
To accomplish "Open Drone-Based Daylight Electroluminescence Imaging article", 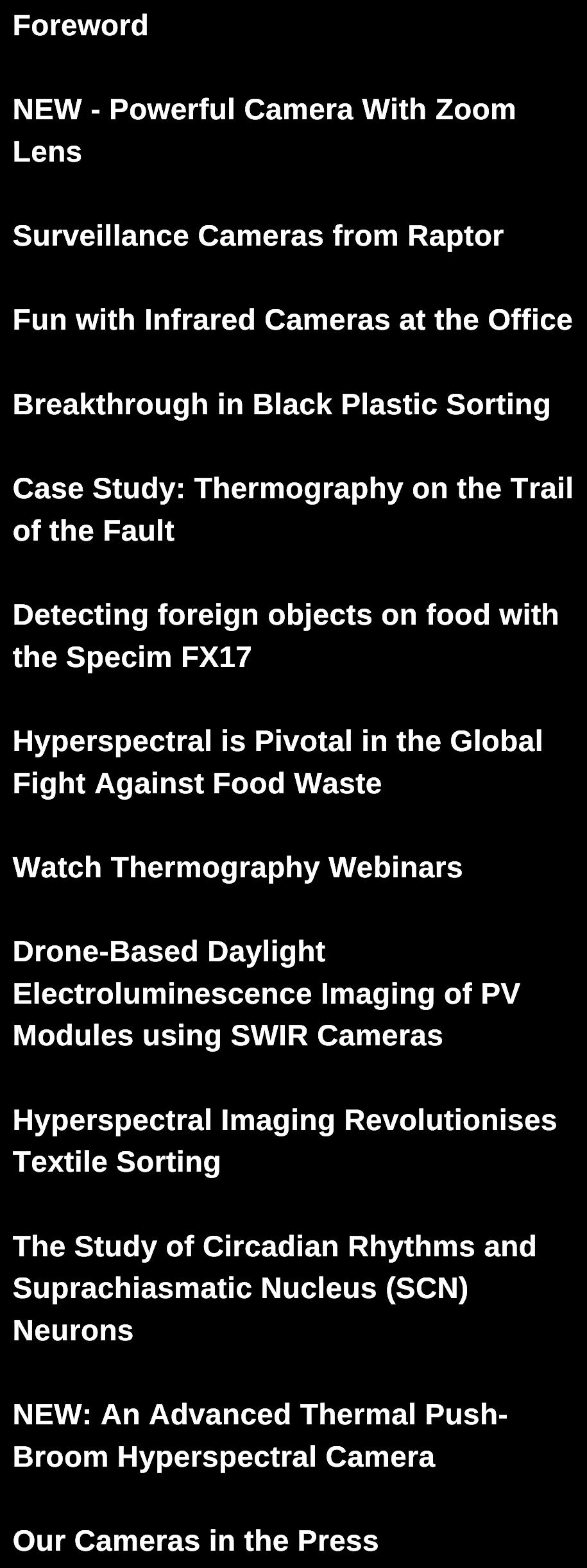I will click(x=266, y=993).
